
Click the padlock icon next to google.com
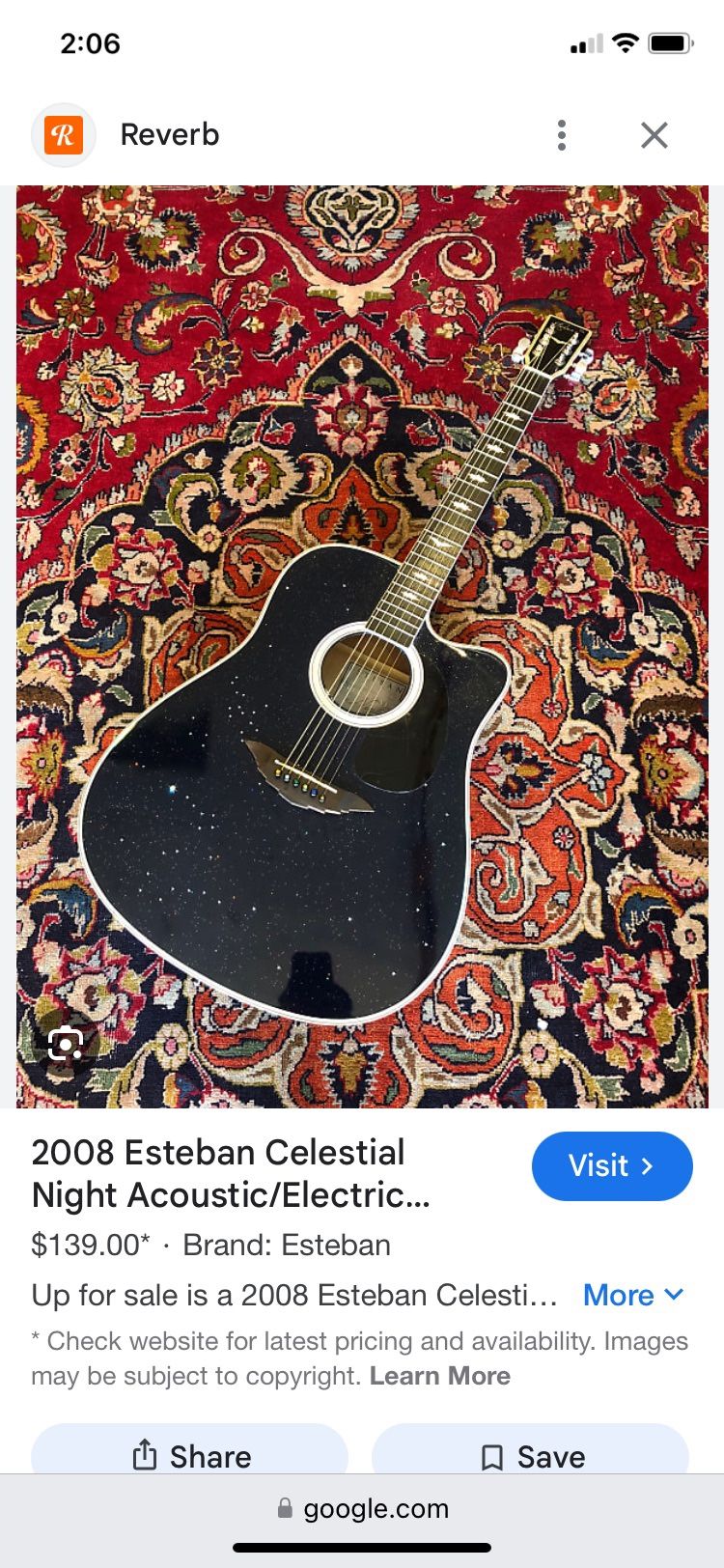click(285, 1508)
